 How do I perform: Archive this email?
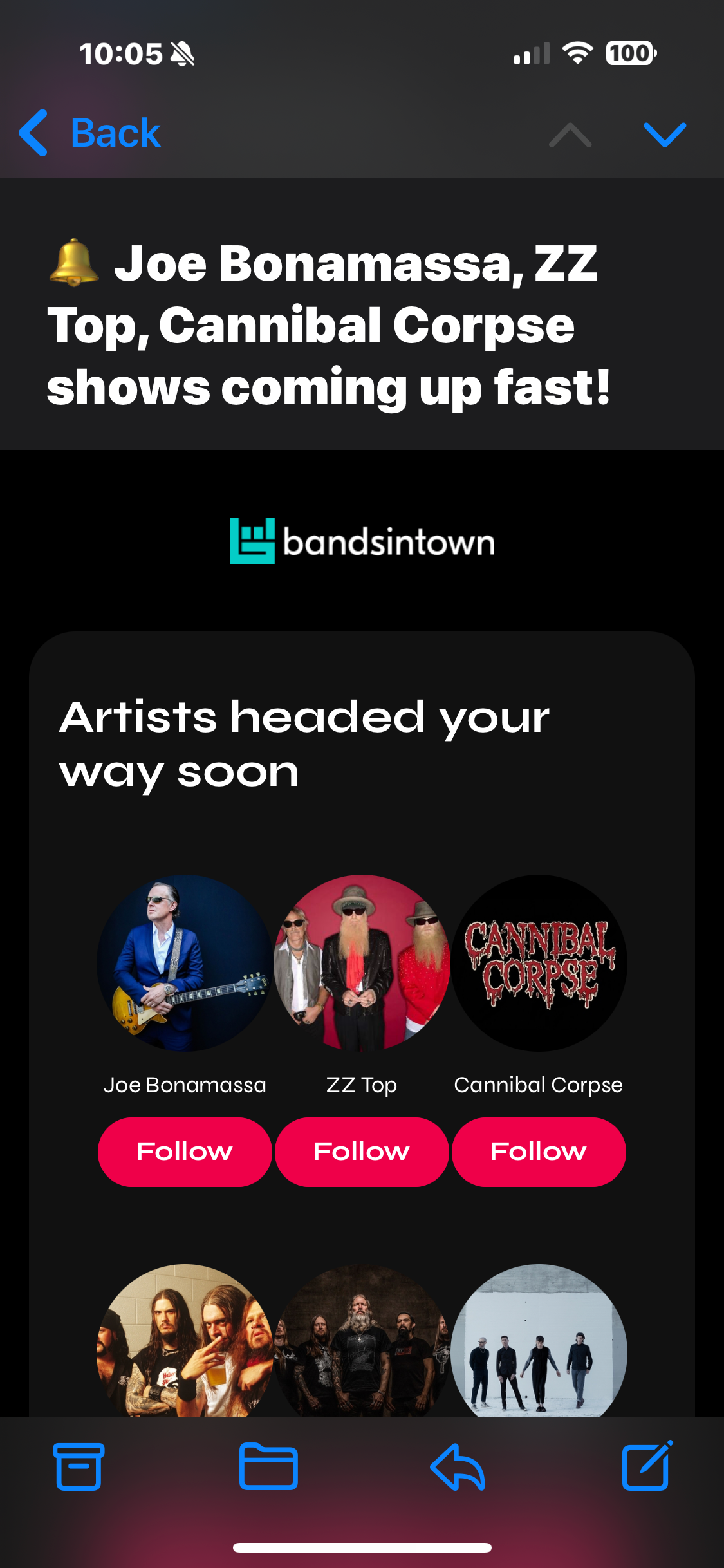point(79,1466)
